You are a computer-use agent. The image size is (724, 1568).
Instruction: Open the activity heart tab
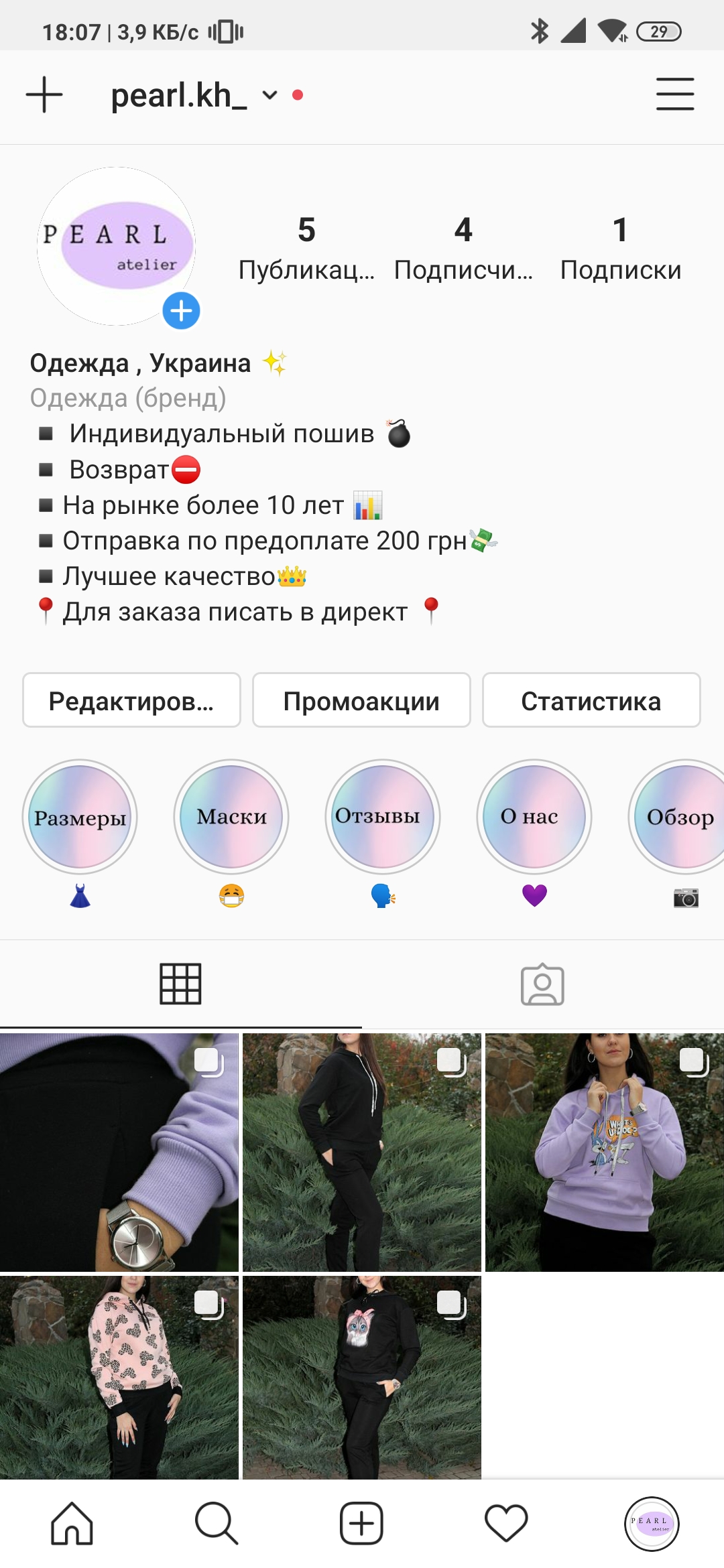tap(506, 1523)
